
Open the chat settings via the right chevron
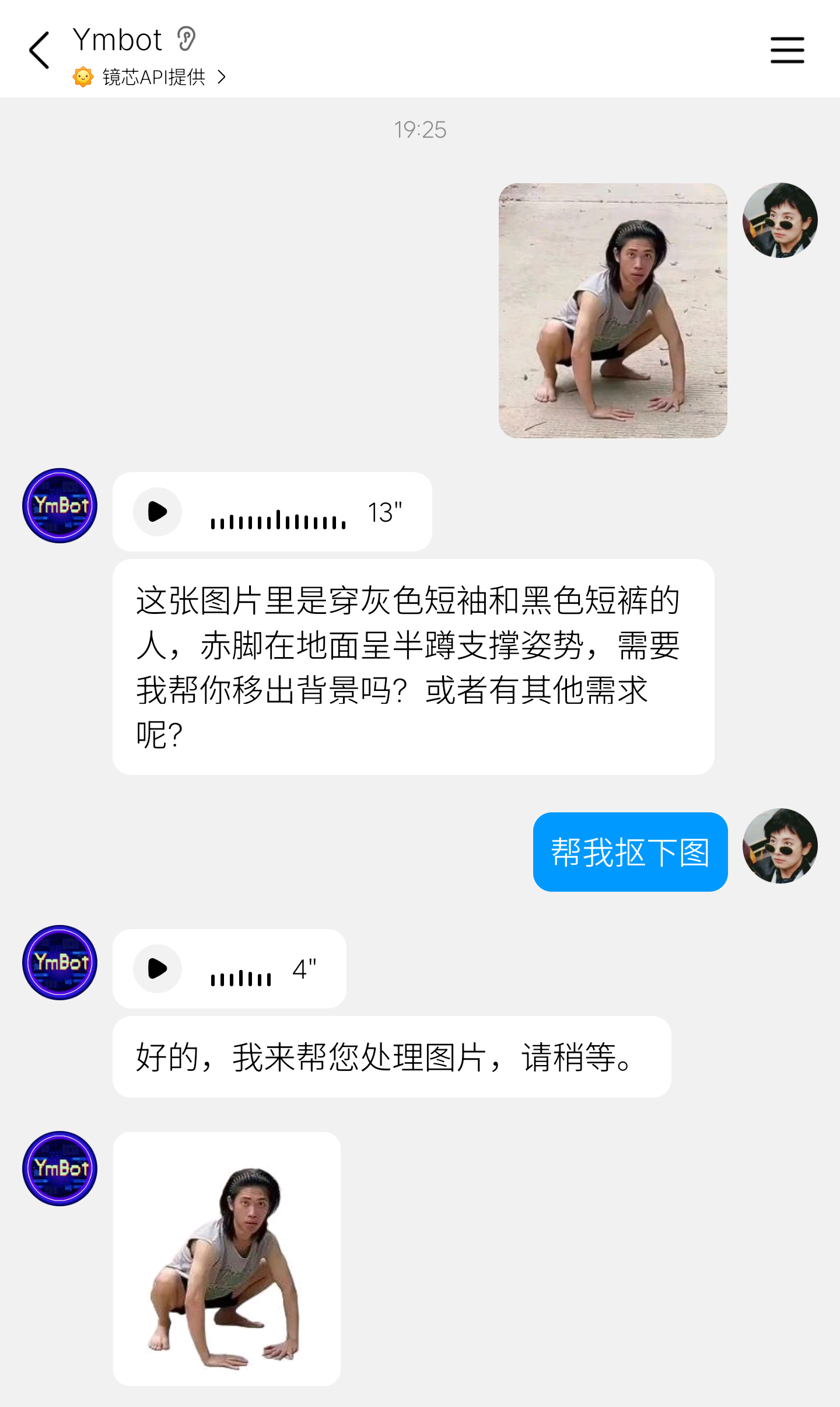tap(222, 76)
